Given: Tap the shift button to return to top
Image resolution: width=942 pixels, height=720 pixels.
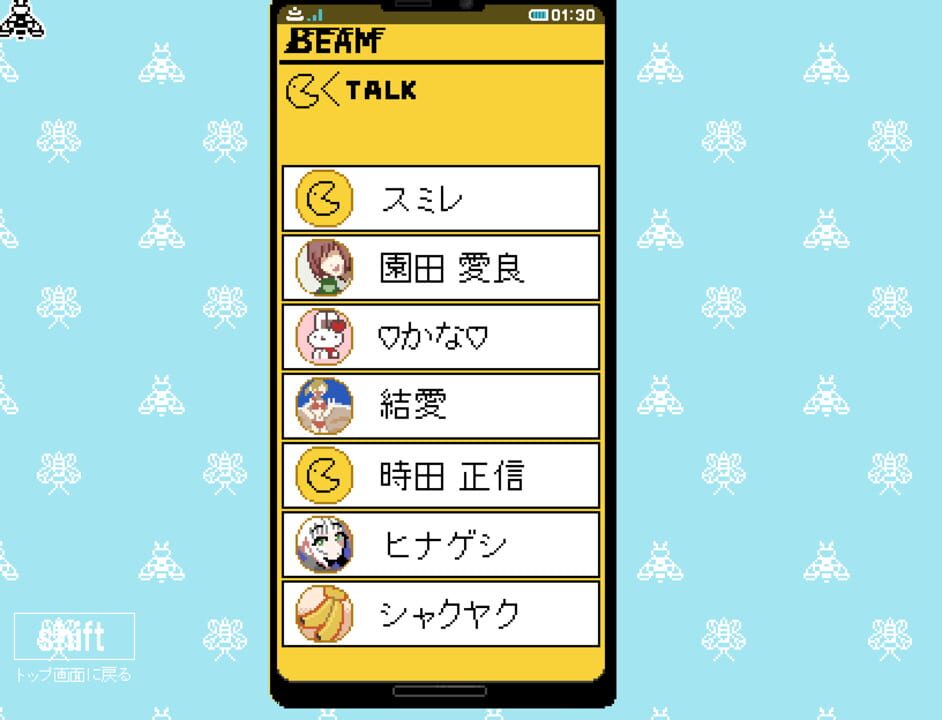Looking at the screenshot, I should [74, 636].
